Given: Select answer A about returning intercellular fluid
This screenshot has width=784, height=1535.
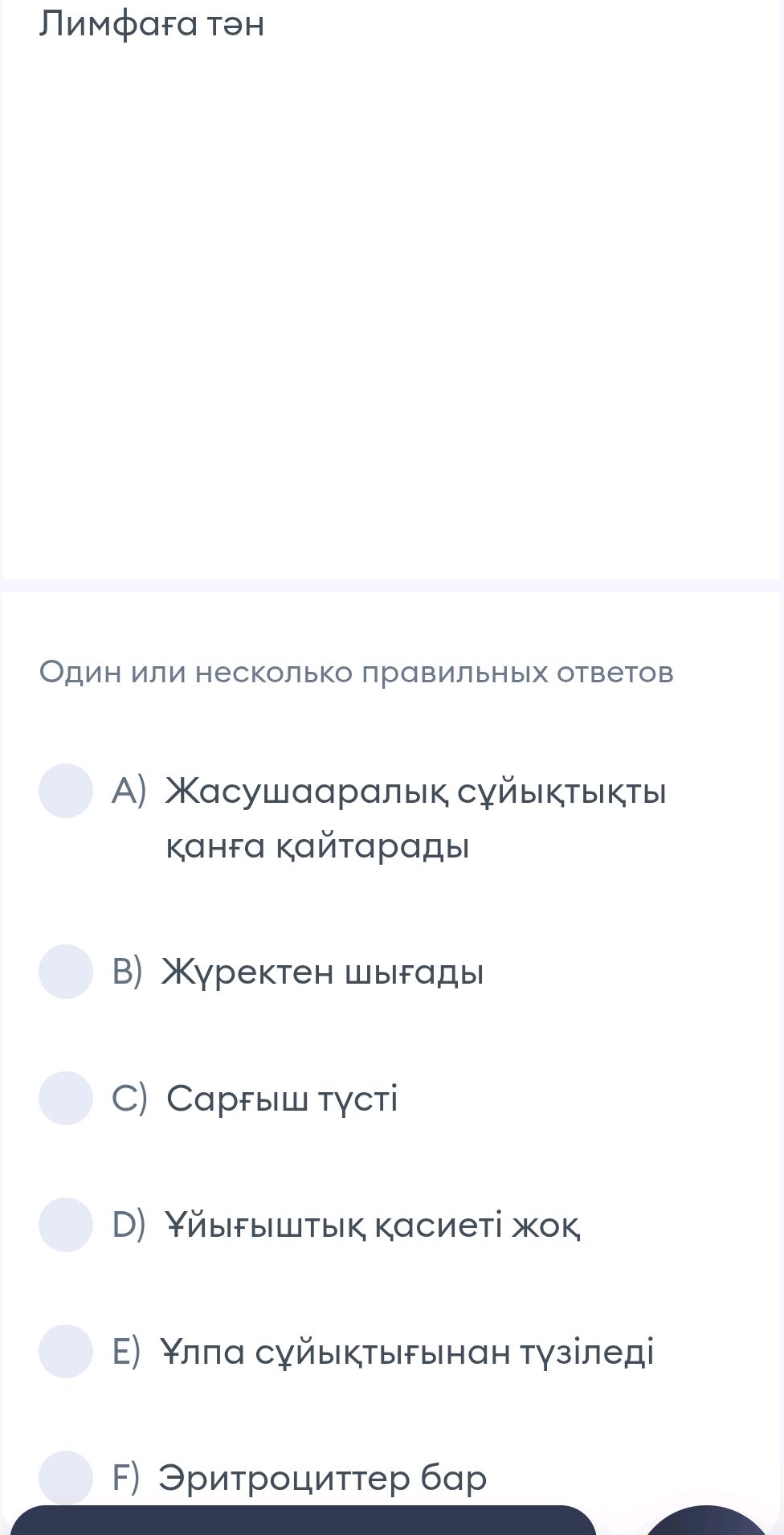Looking at the screenshot, I should 66,791.
